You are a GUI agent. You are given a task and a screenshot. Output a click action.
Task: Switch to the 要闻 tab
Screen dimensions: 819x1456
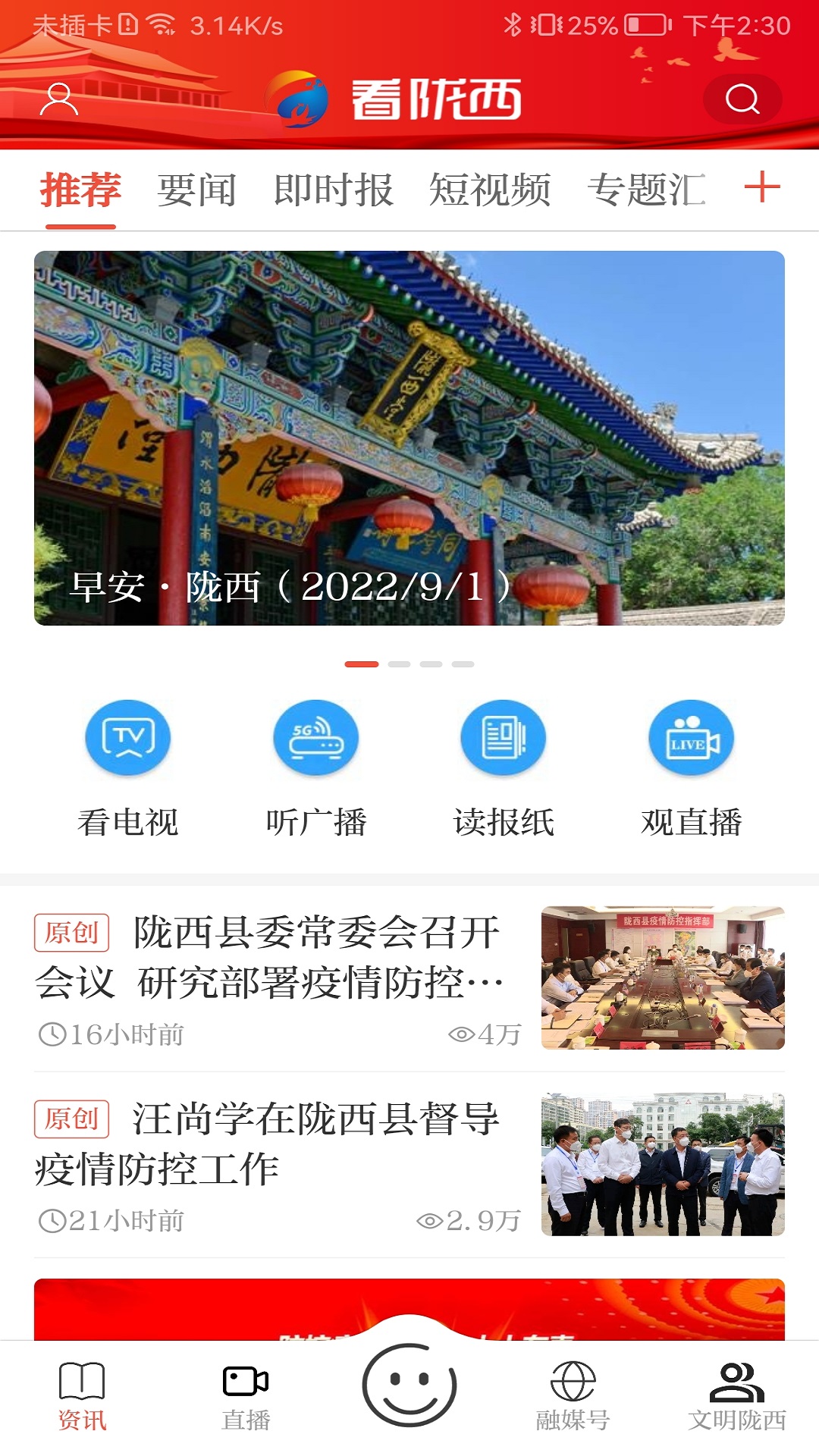[x=196, y=190]
